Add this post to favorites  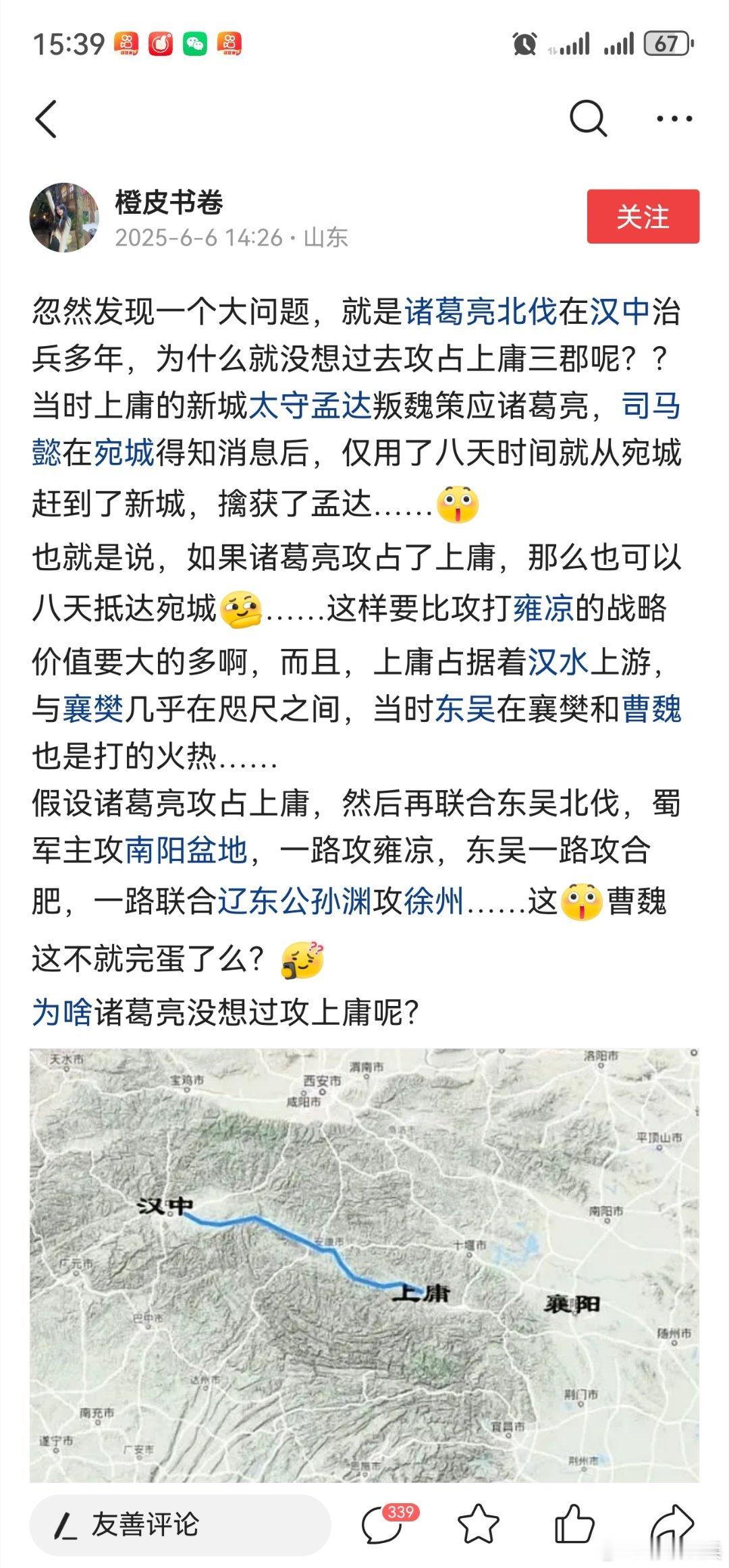[479, 1525]
